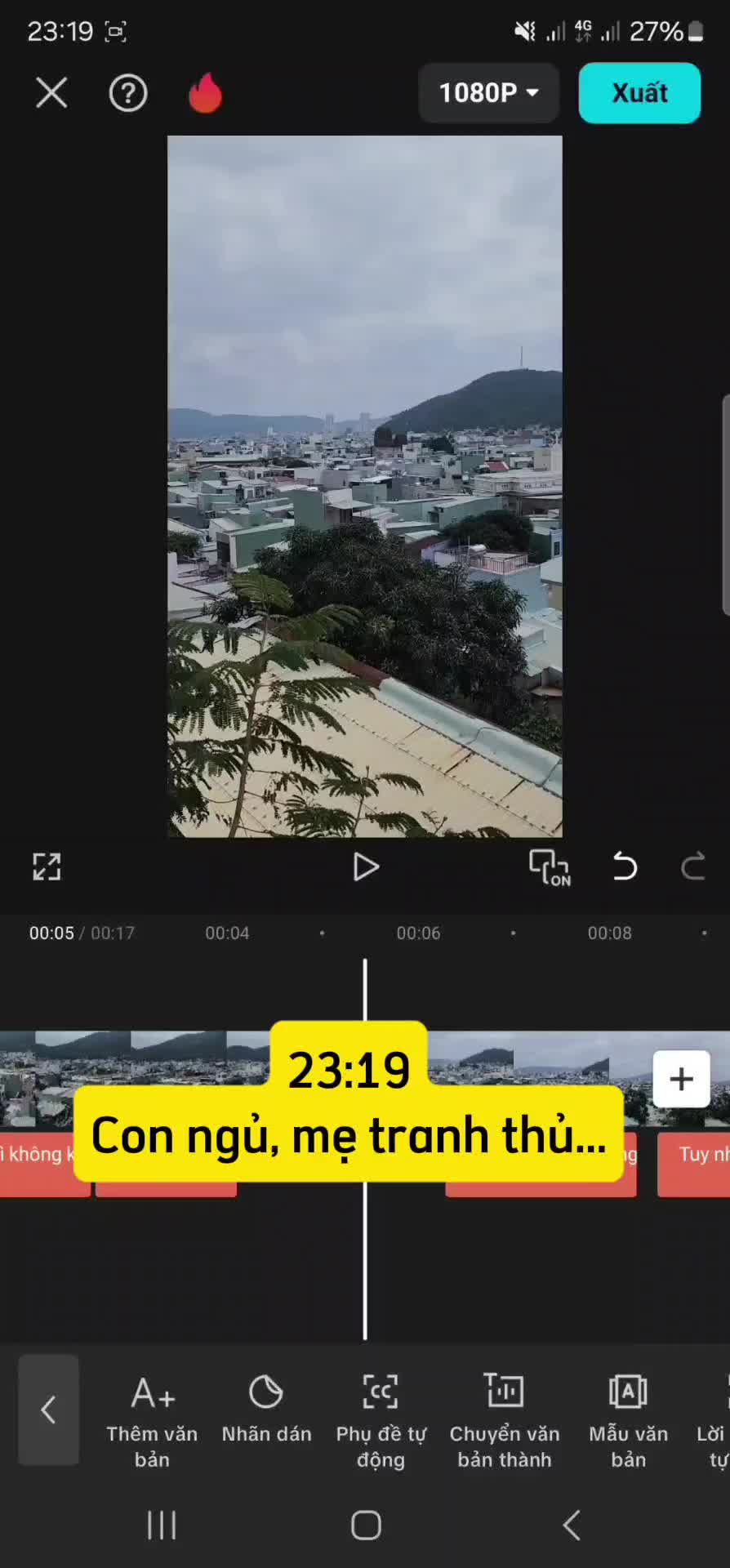Tap the flame icon

click(205, 93)
